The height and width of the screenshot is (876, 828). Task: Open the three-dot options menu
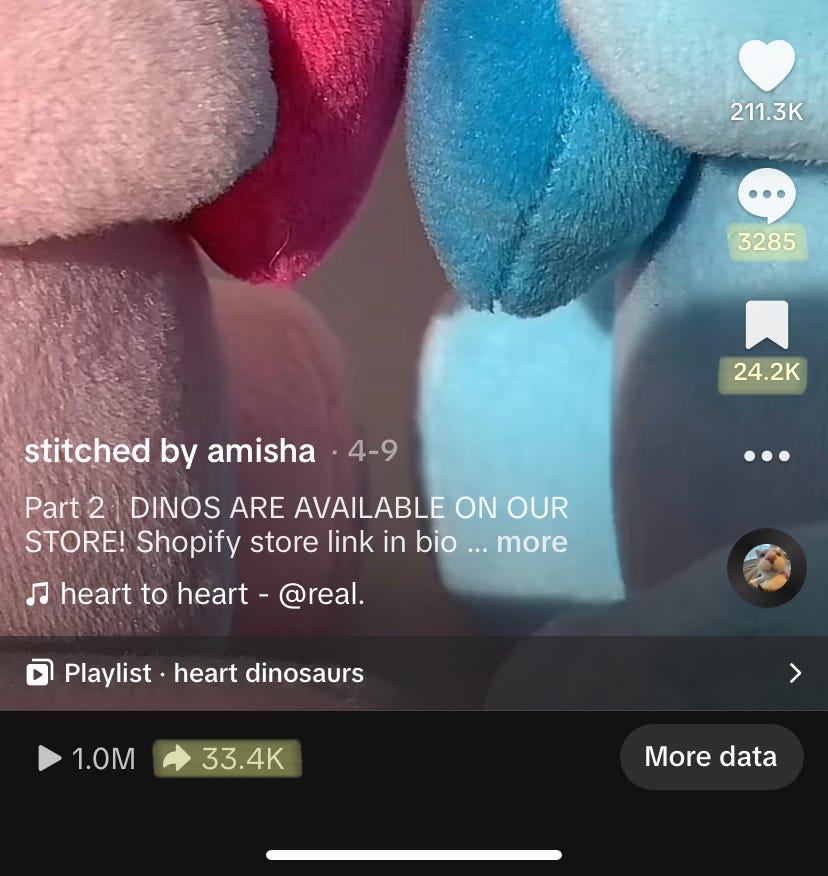[x=767, y=456]
